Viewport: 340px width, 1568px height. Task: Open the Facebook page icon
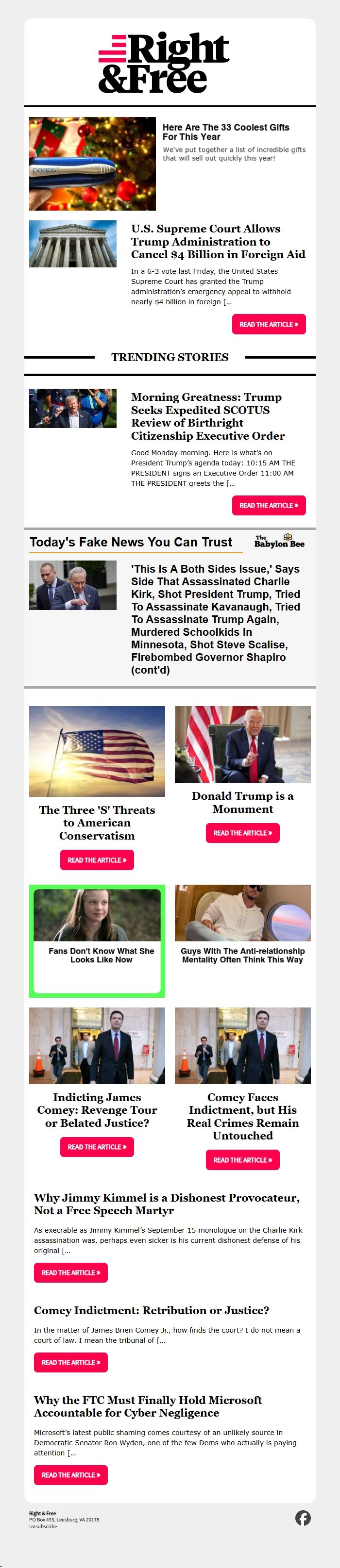tap(303, 1518)
